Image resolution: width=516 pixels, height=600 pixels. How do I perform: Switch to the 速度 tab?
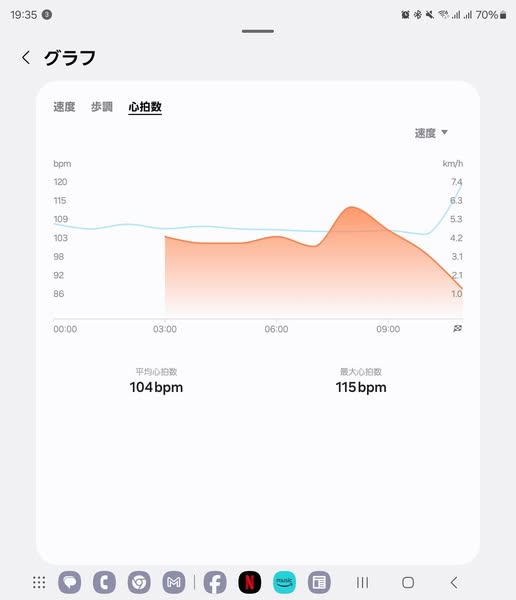[x=64, y=107]
